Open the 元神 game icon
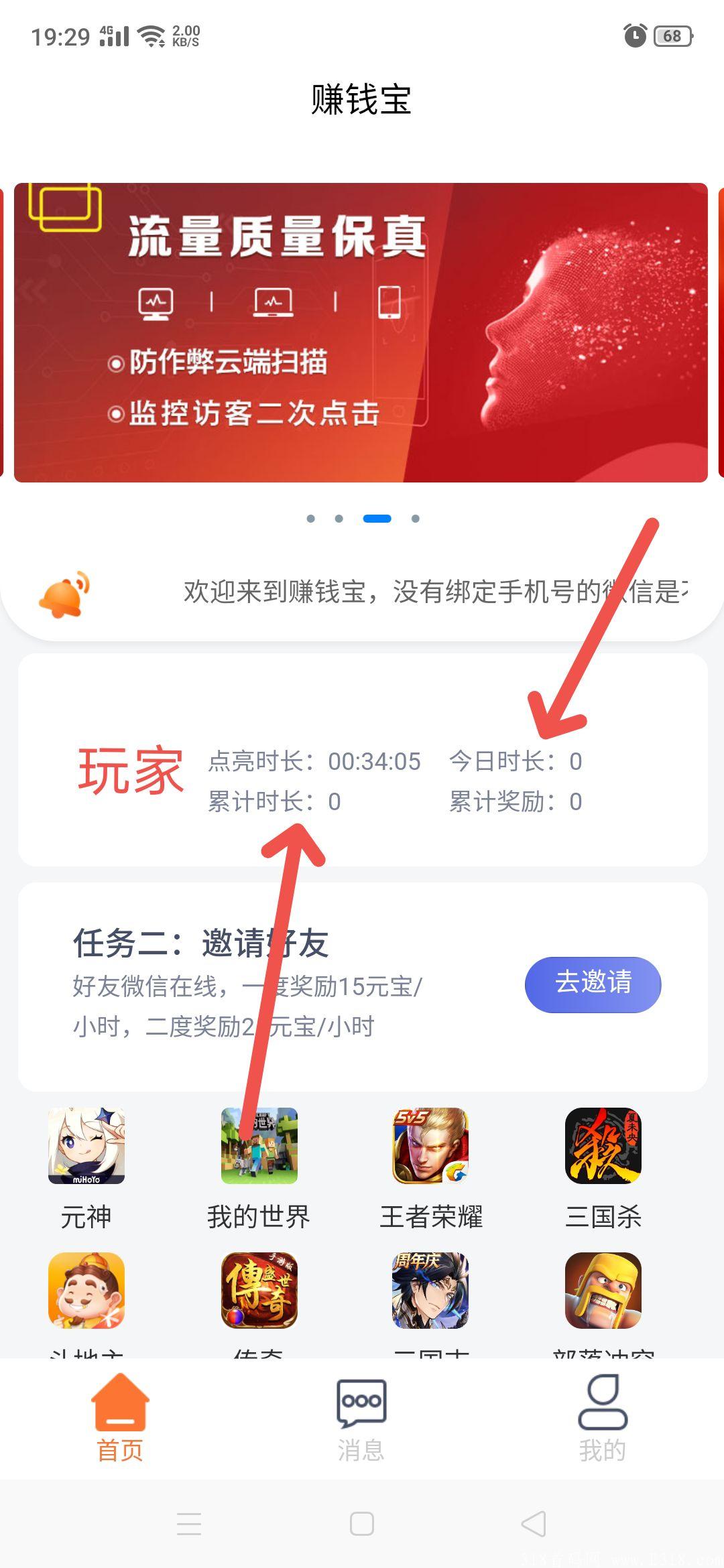The width and height of the screenshot is (724, 1568). tap(86, 1146)
